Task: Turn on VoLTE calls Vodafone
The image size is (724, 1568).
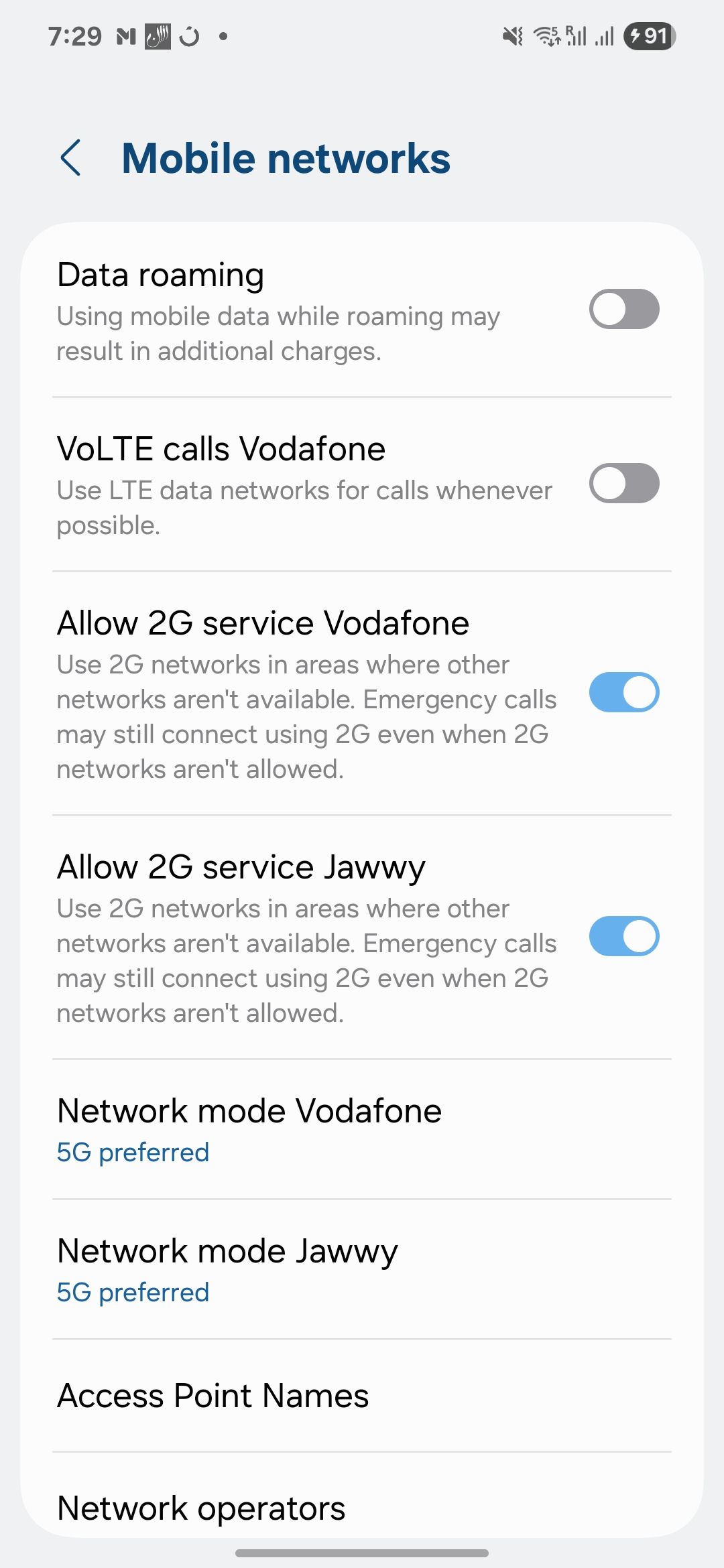Action: 623,483
